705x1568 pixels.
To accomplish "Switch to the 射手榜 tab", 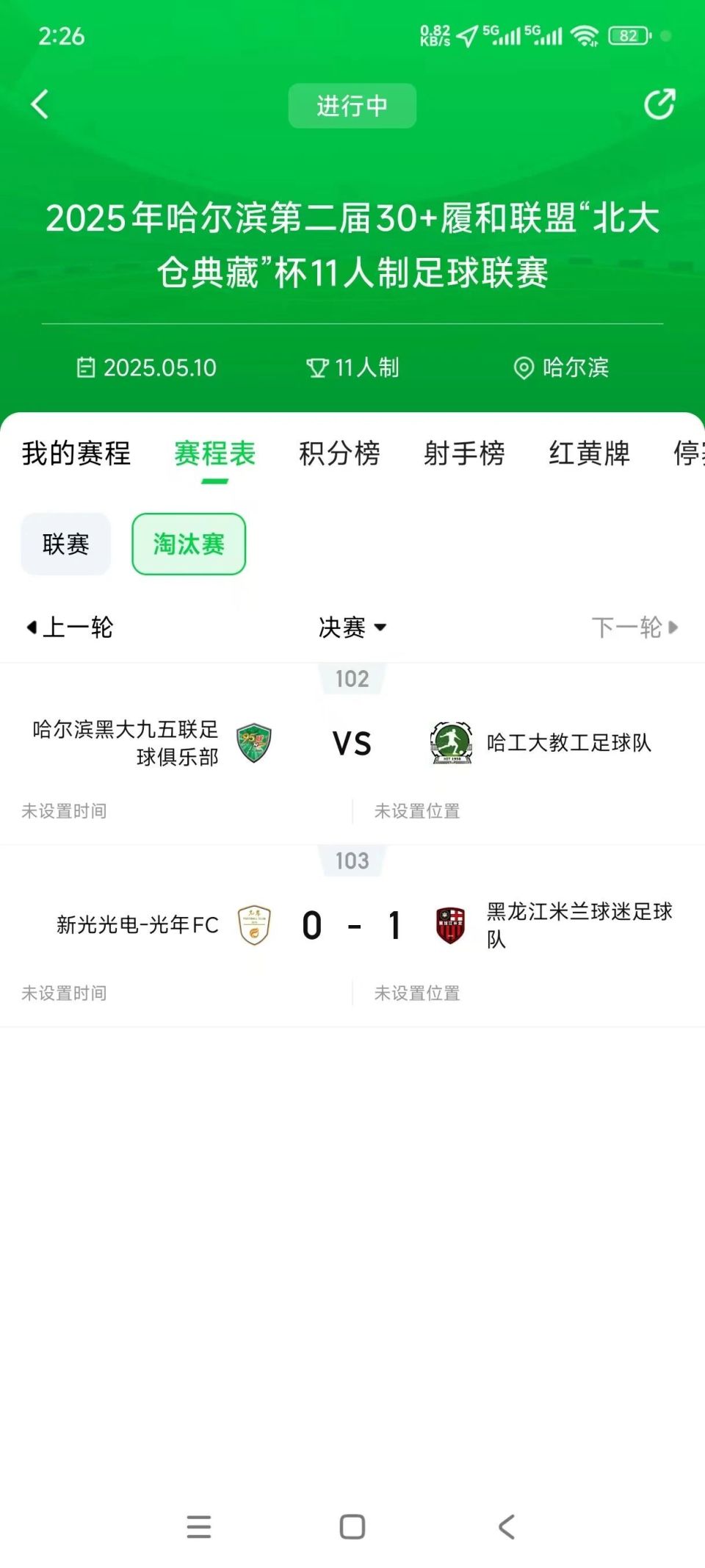I will click(465, 453).
